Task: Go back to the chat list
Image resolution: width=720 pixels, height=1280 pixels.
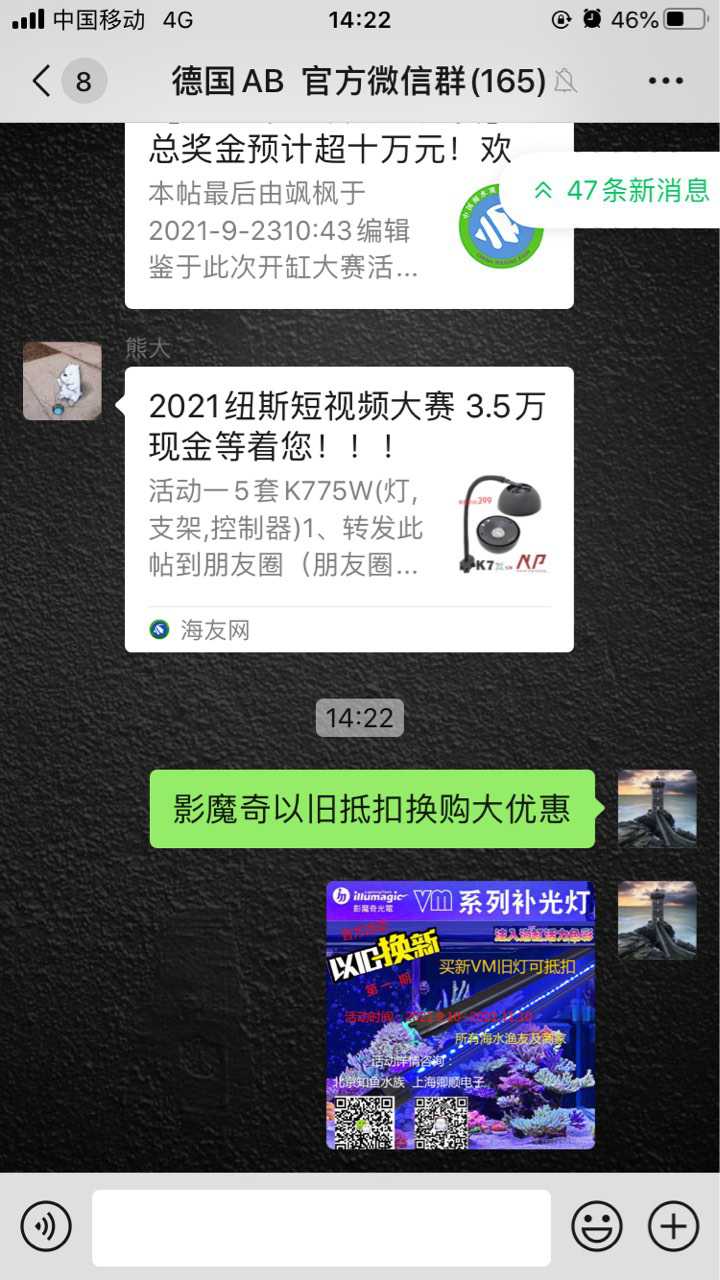Action: [x=42, y=81]
